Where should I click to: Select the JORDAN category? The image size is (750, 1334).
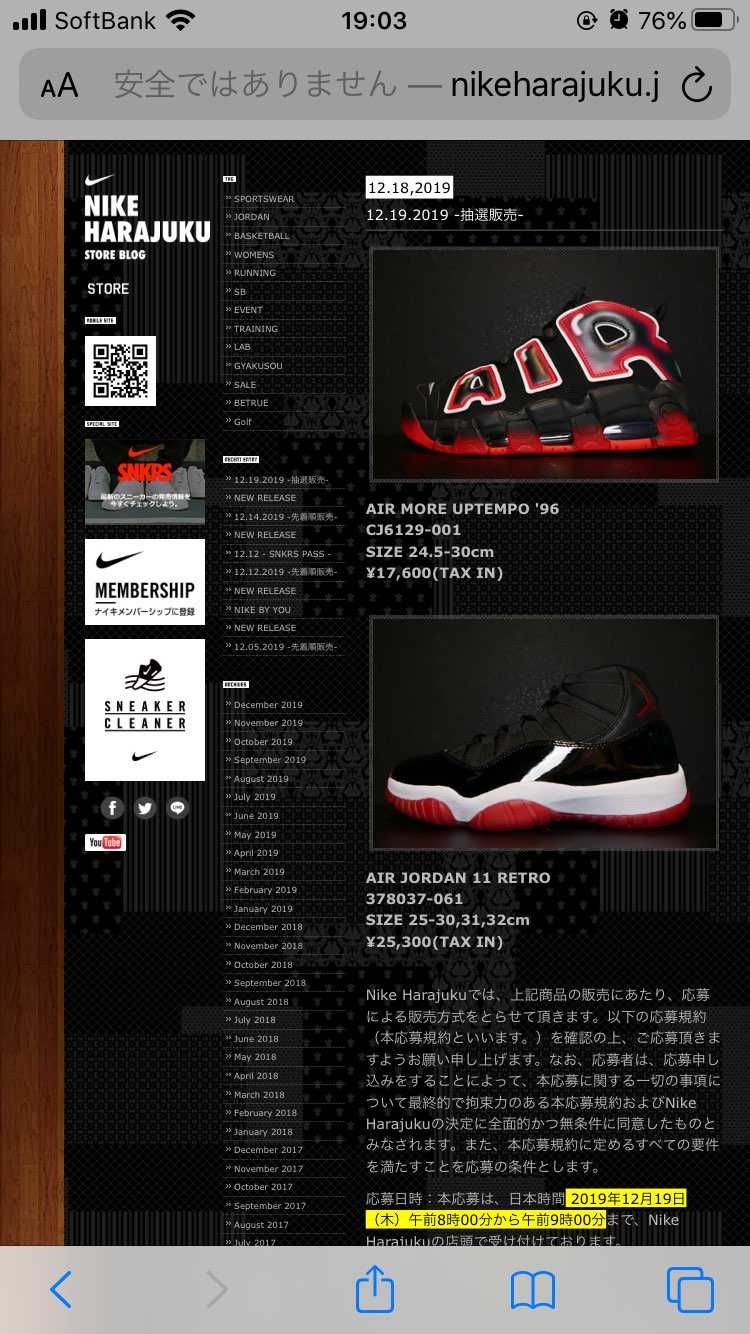tap(252, 217)
